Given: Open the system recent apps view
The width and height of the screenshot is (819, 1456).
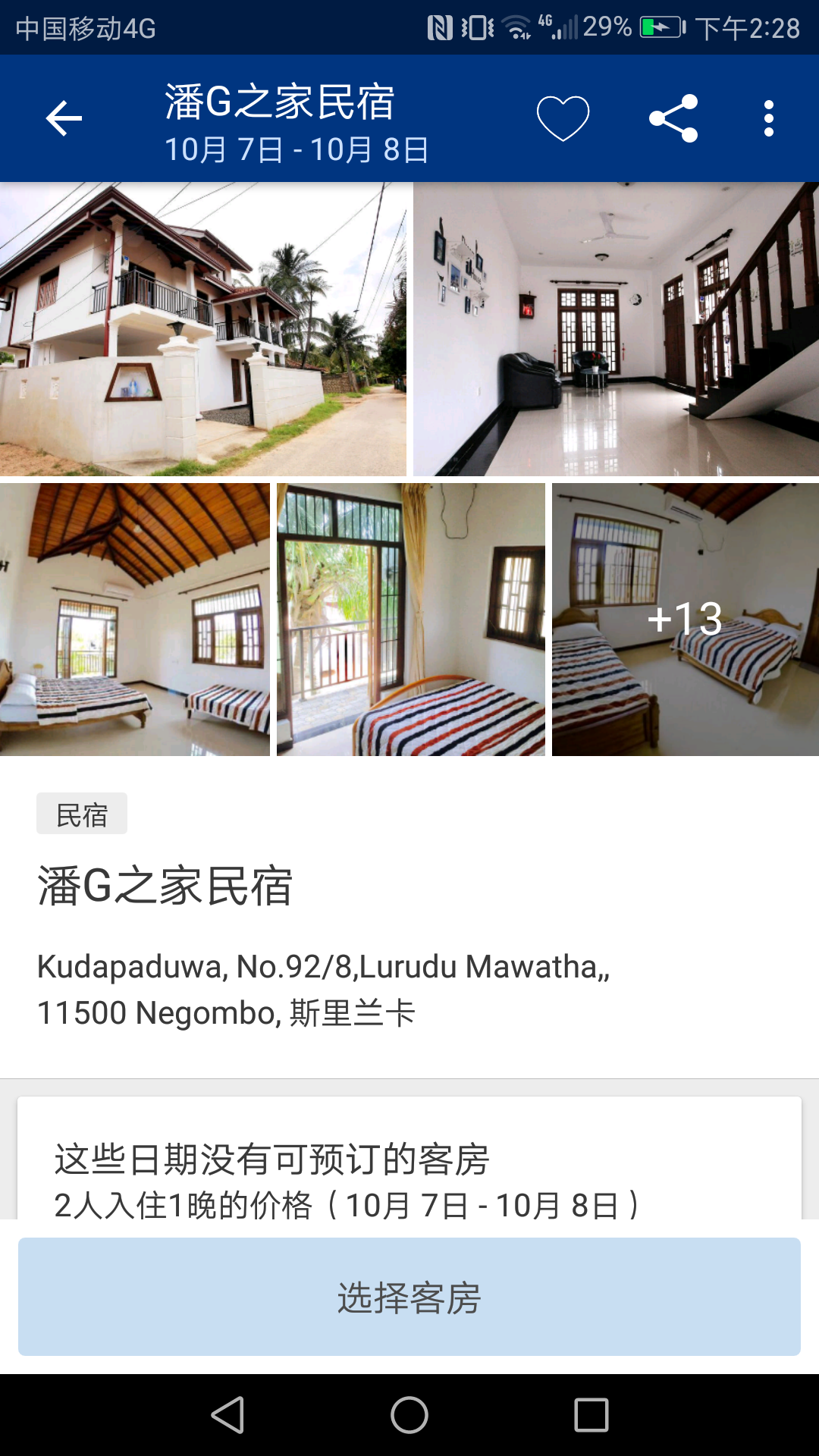Looking at the screenshot, I should (x=591, y=1415).
